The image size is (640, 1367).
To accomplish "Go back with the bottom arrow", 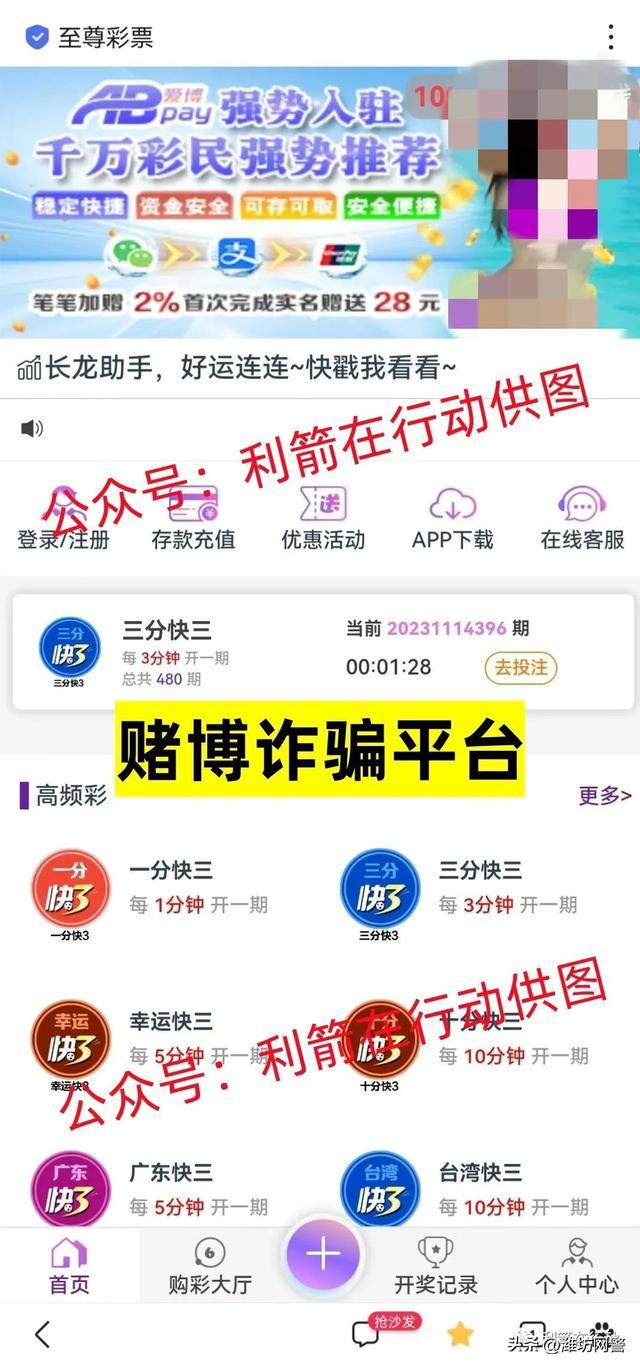I will coord(42,1334).
